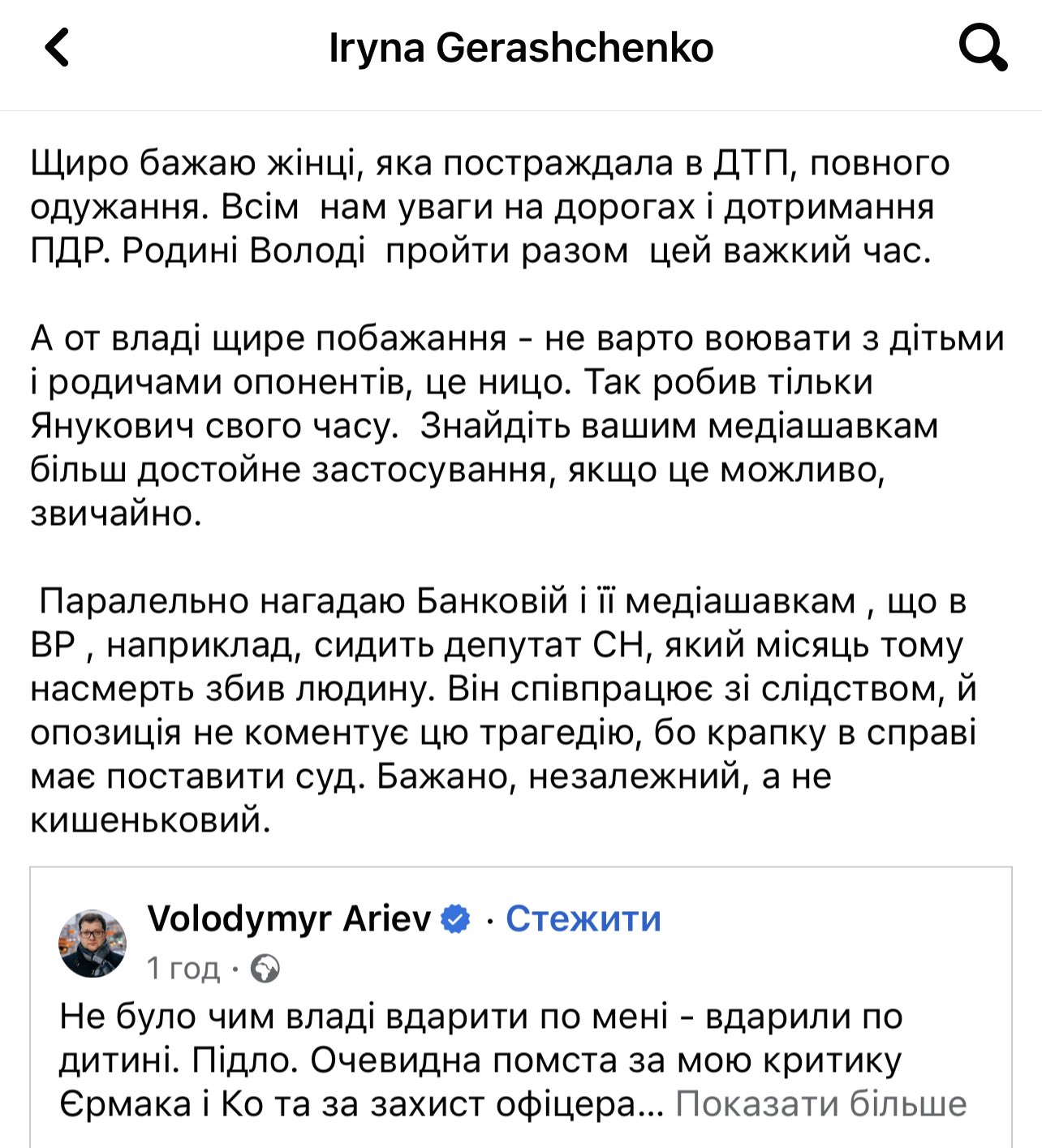1042x1148 pixels.
Task: Open search on Iryna Gerashchenko's page
Action: tap(982, 47)
